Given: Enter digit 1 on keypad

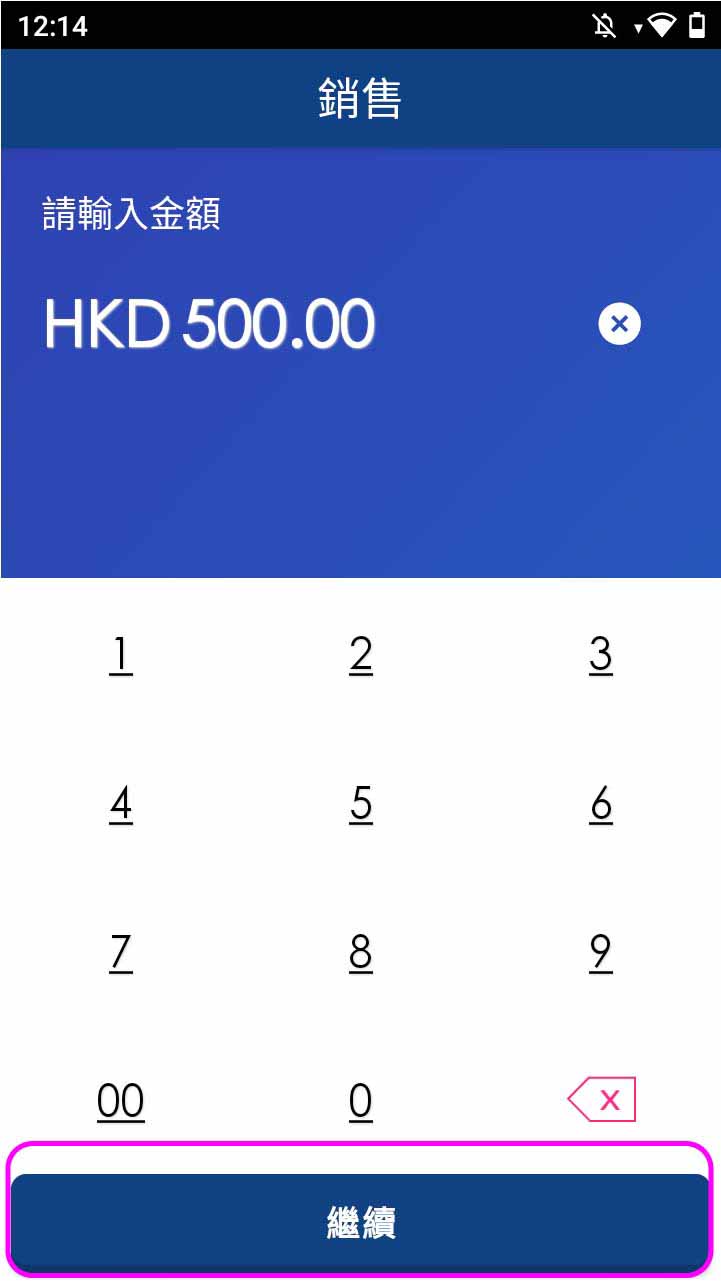Looking at the screenshot, I should 120,655.
